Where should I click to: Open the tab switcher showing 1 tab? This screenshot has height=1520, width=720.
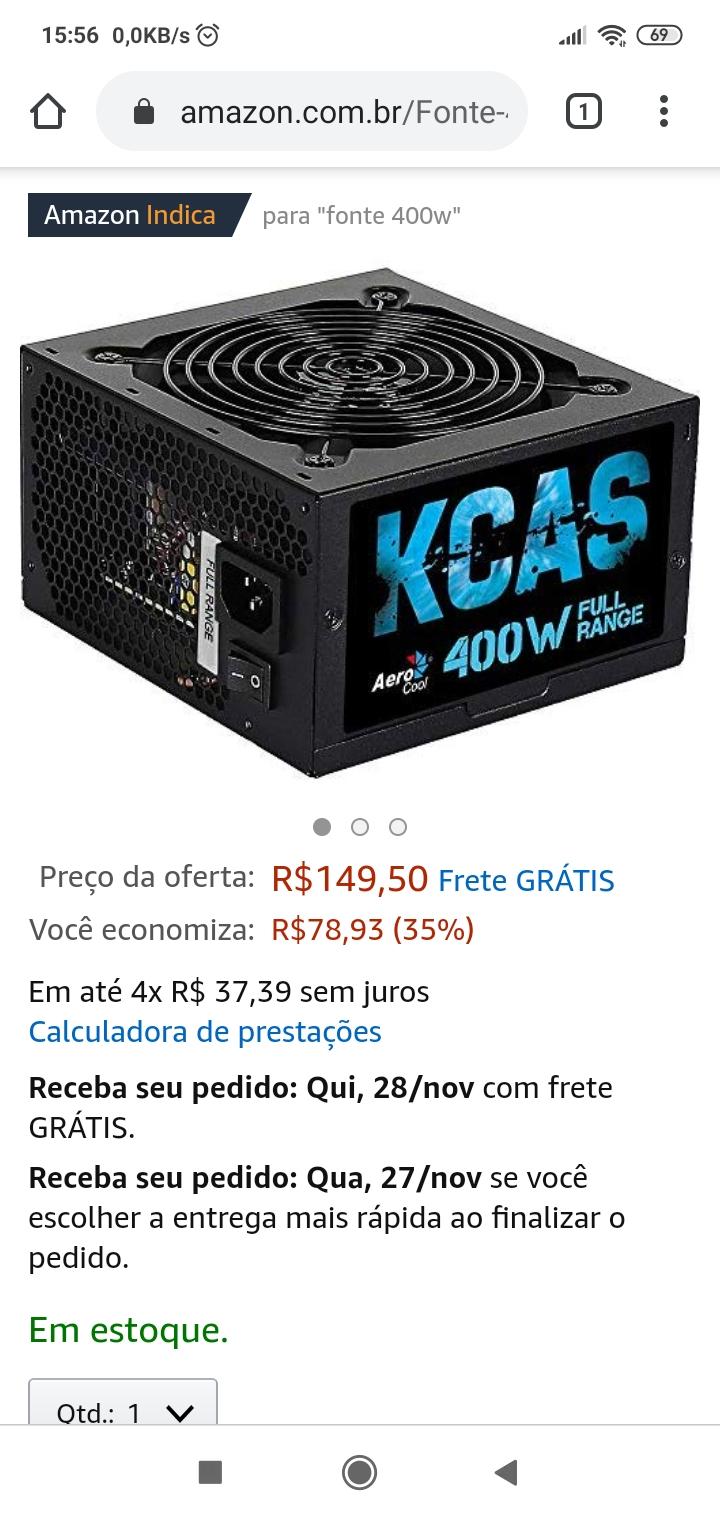pos(584,111)
